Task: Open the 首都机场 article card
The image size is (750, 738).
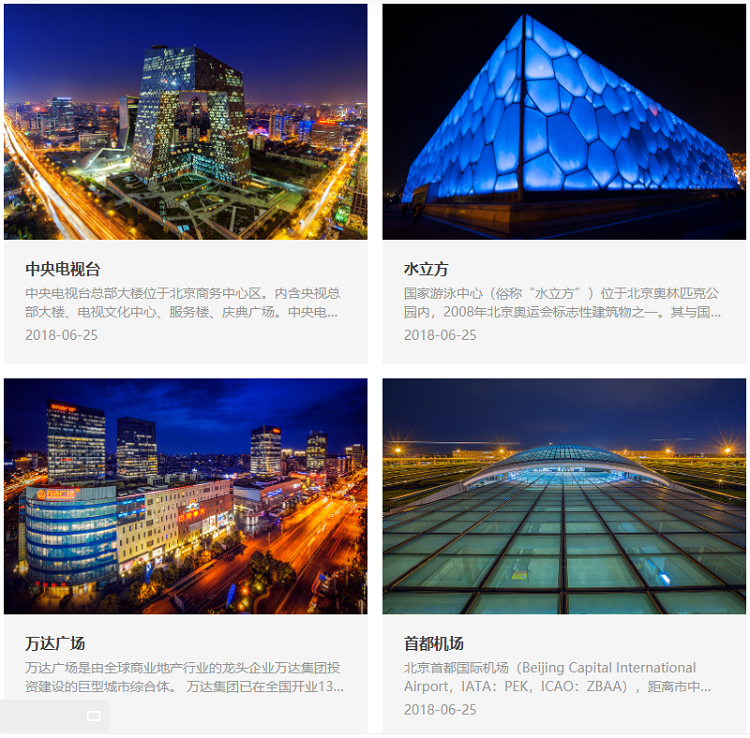Action: (434, 643)
